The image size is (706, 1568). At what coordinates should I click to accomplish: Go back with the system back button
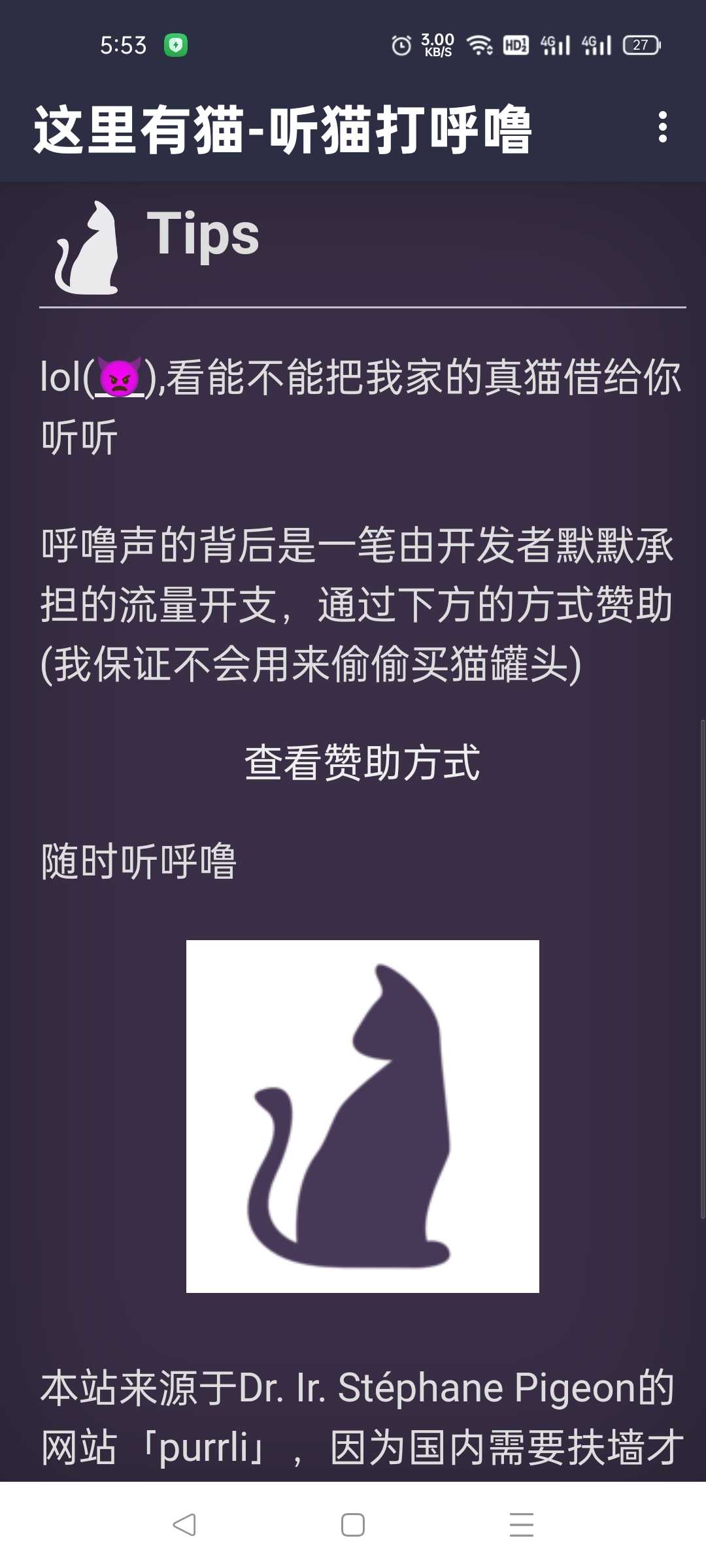pos(184,1525)
